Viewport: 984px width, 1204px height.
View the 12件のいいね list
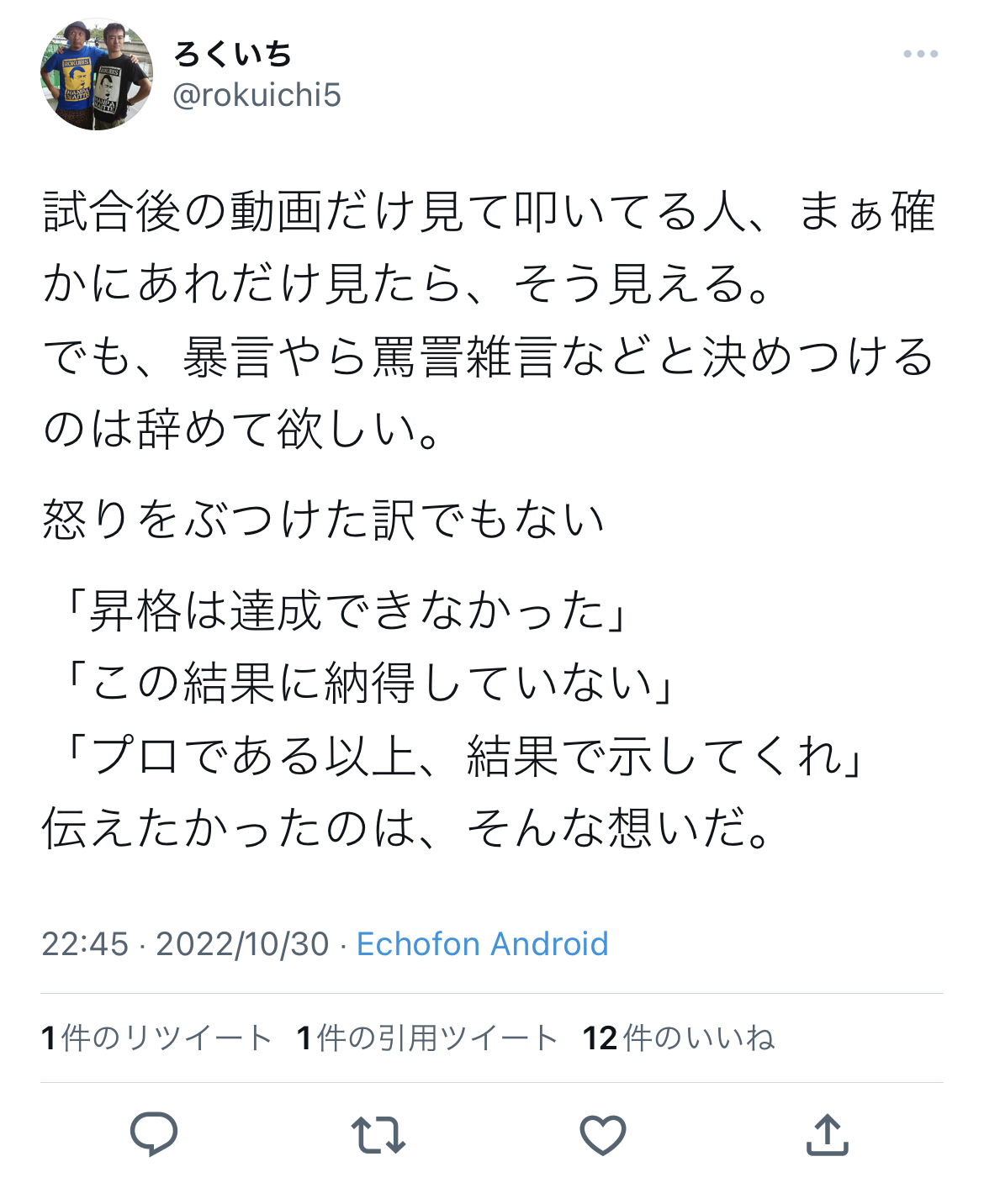click(x=678, y=1038)
